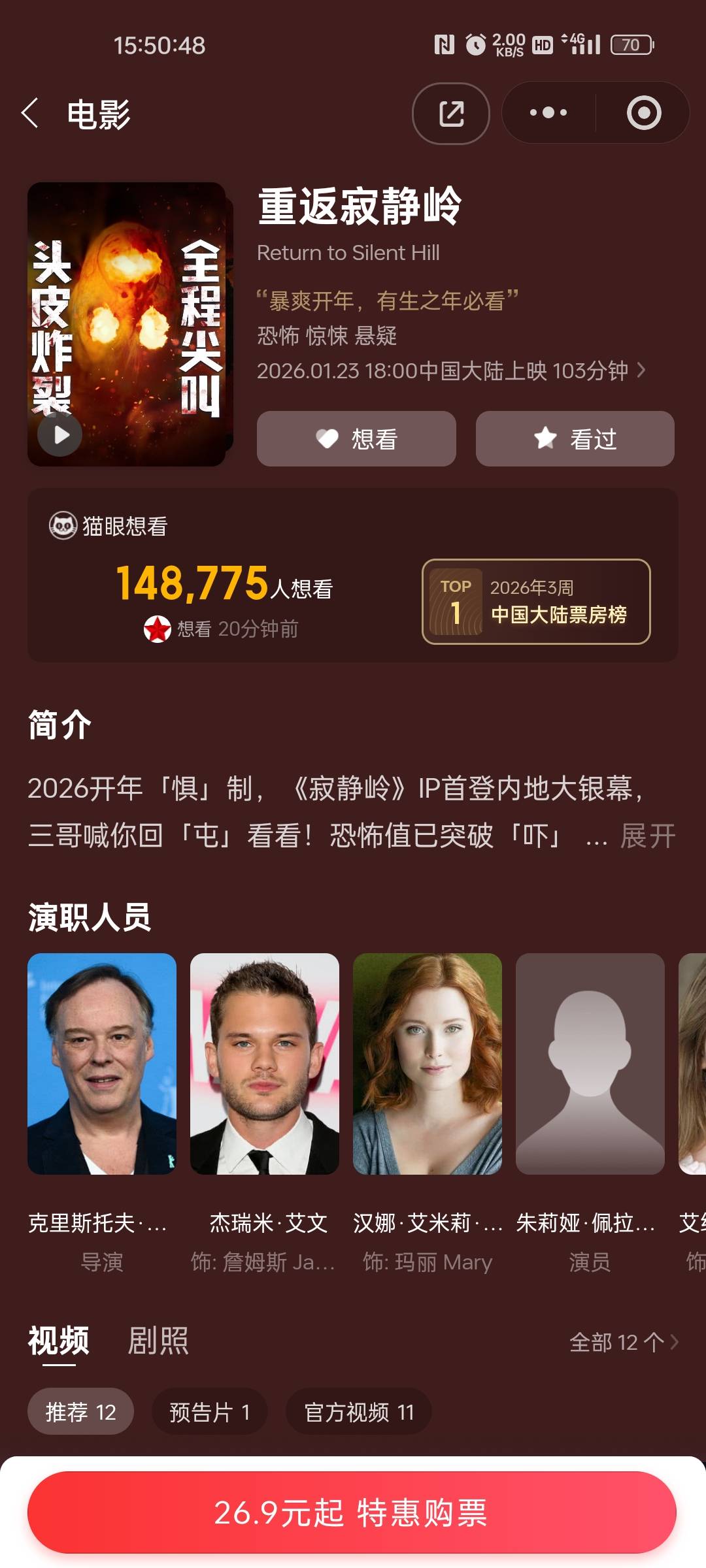
Task: Open 朱莉娅·佩拉's cast card
Action: (590, 1064)
